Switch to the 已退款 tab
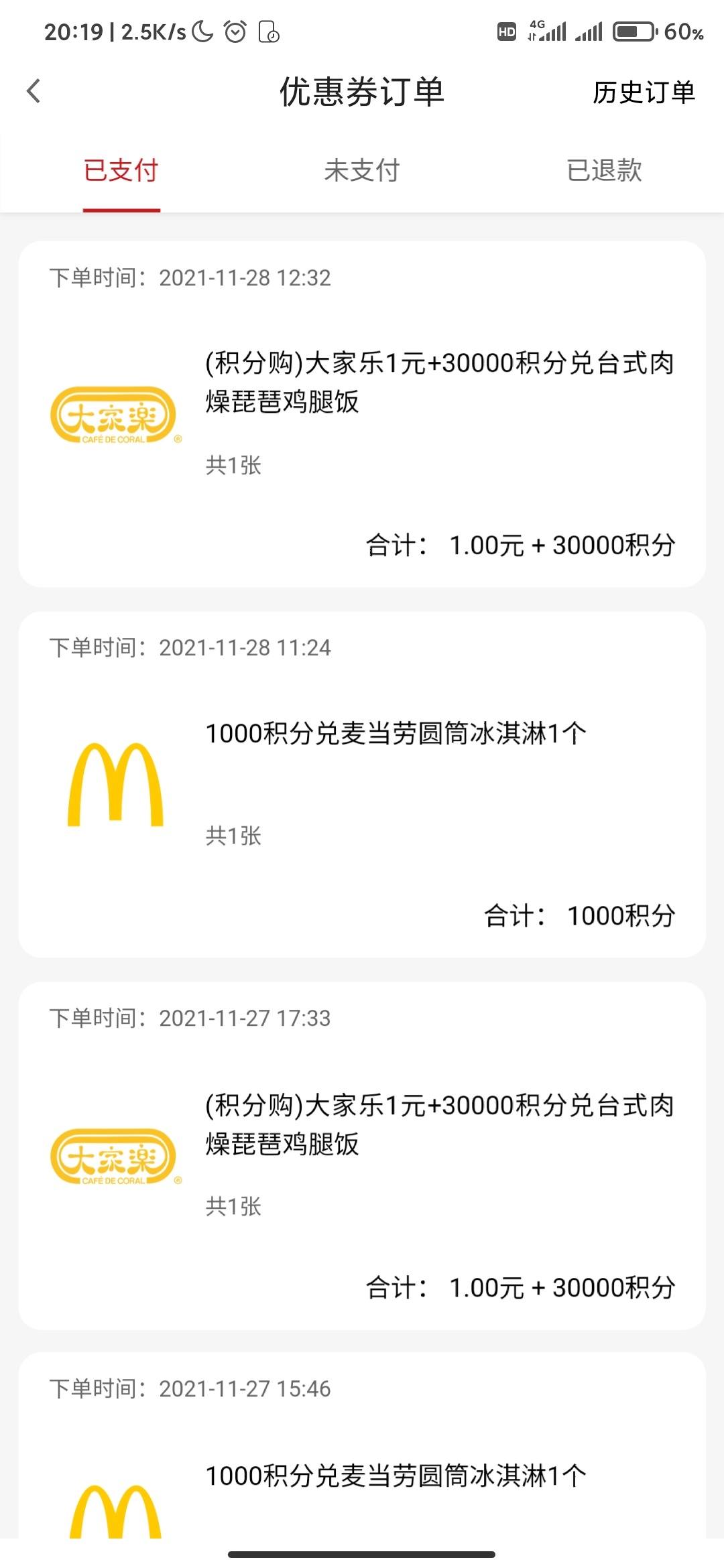 tap(604, 171)
